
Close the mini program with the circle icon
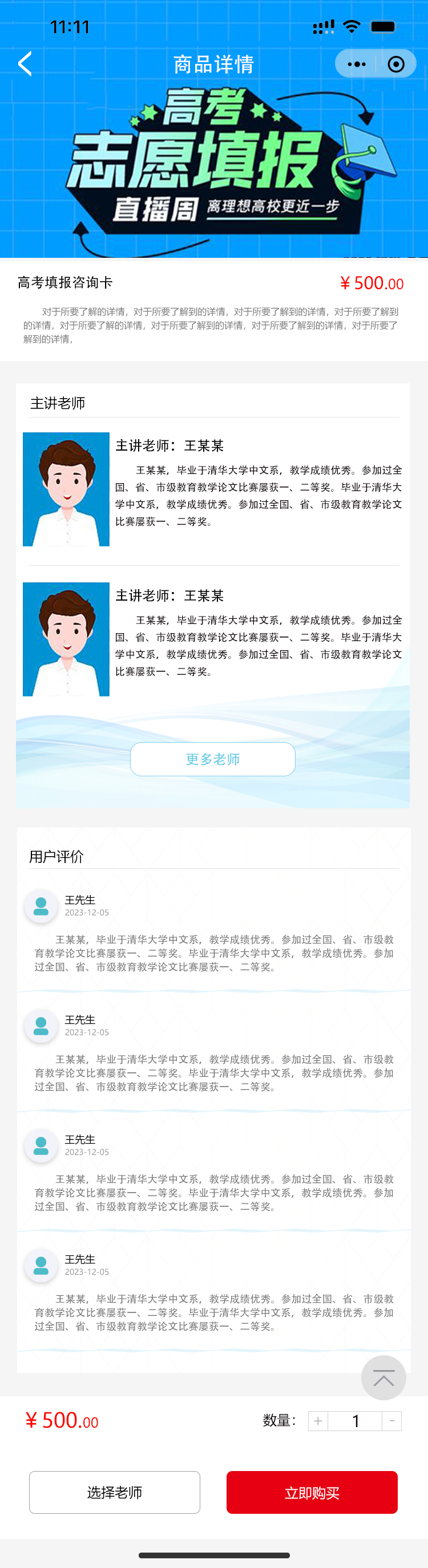[x=395, y=64]
